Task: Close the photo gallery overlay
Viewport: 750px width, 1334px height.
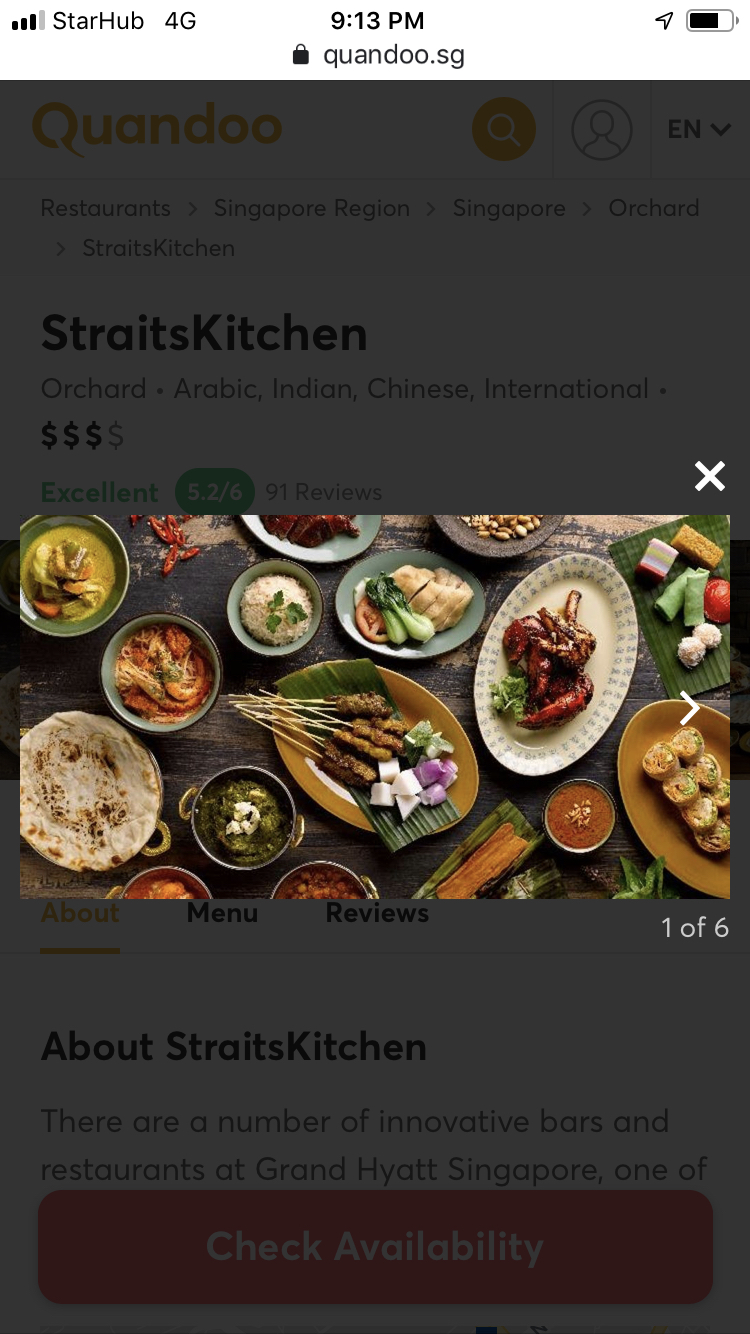Action: click(709, 476)
